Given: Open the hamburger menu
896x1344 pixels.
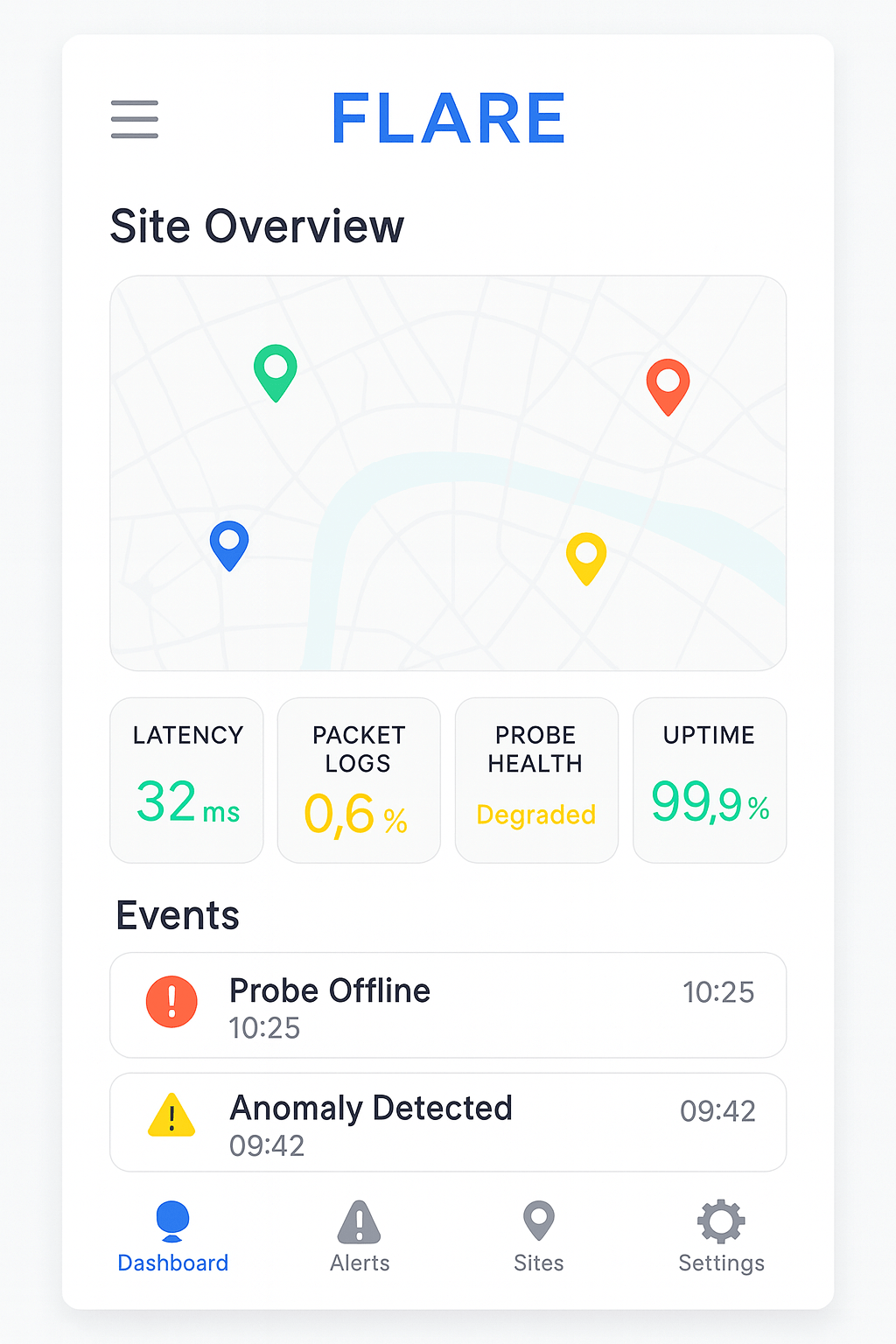Looking at the screenshot, I should (x=134, y=119).
